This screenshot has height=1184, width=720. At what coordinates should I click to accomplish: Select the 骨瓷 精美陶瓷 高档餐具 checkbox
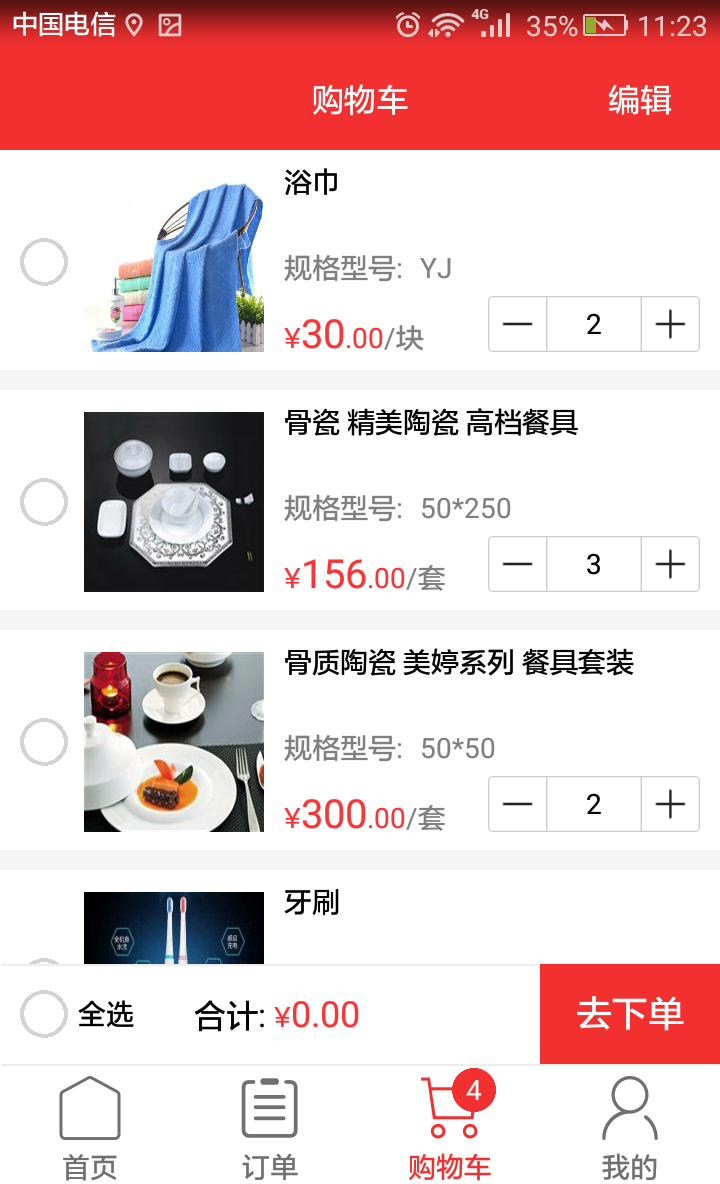click(x=44, y=502)
